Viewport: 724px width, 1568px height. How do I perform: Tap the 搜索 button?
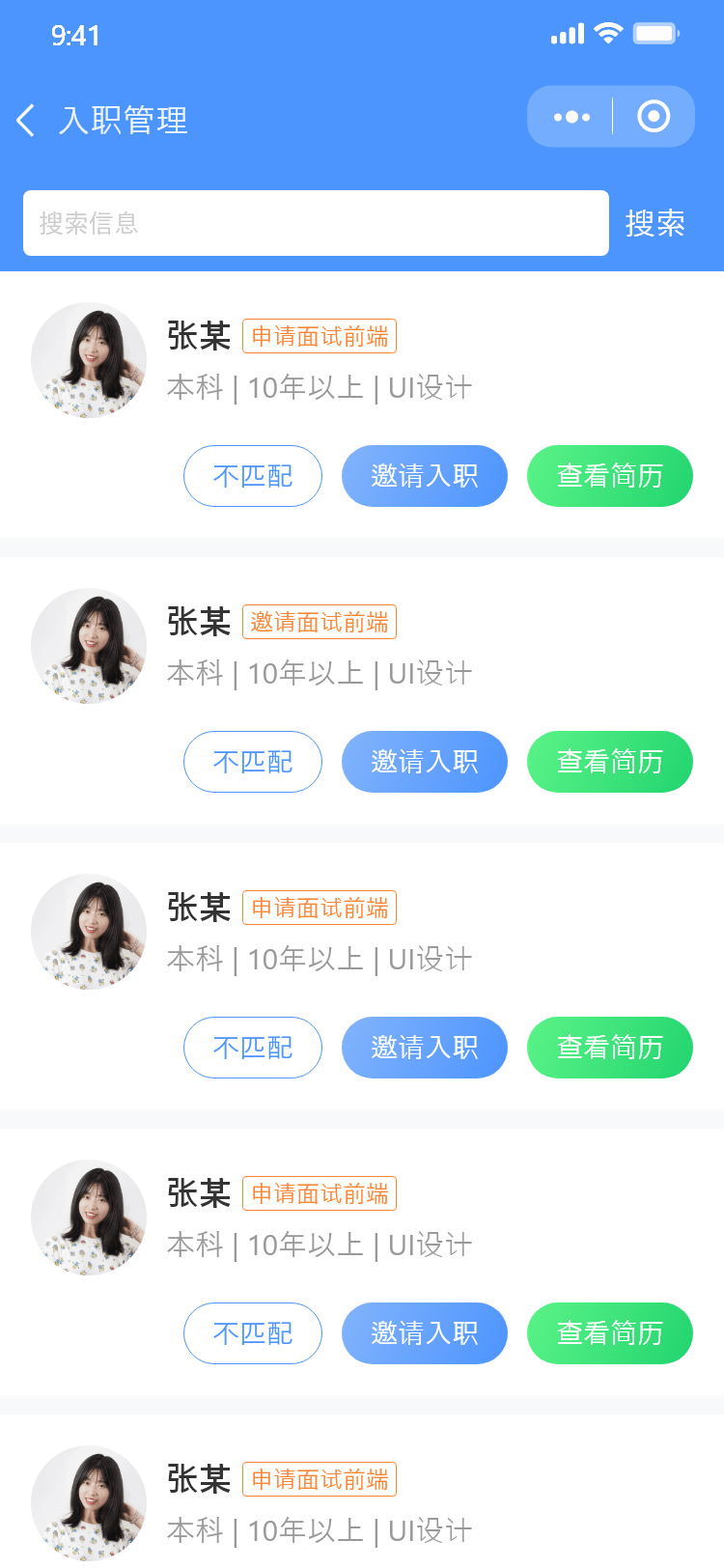pos(654,223)
